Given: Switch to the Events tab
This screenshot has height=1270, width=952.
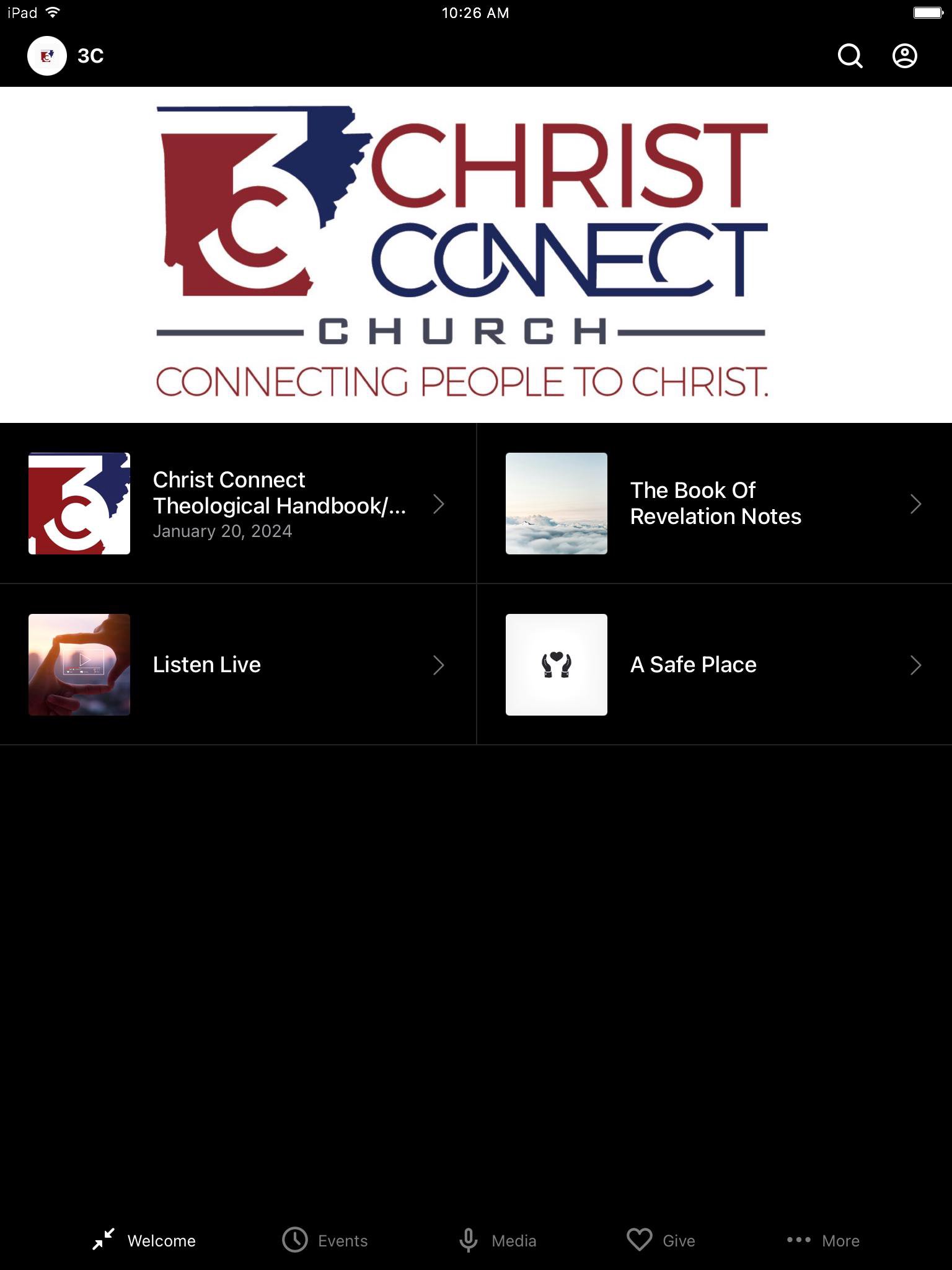Looking at the screenshot, I should coord(325,1240).
